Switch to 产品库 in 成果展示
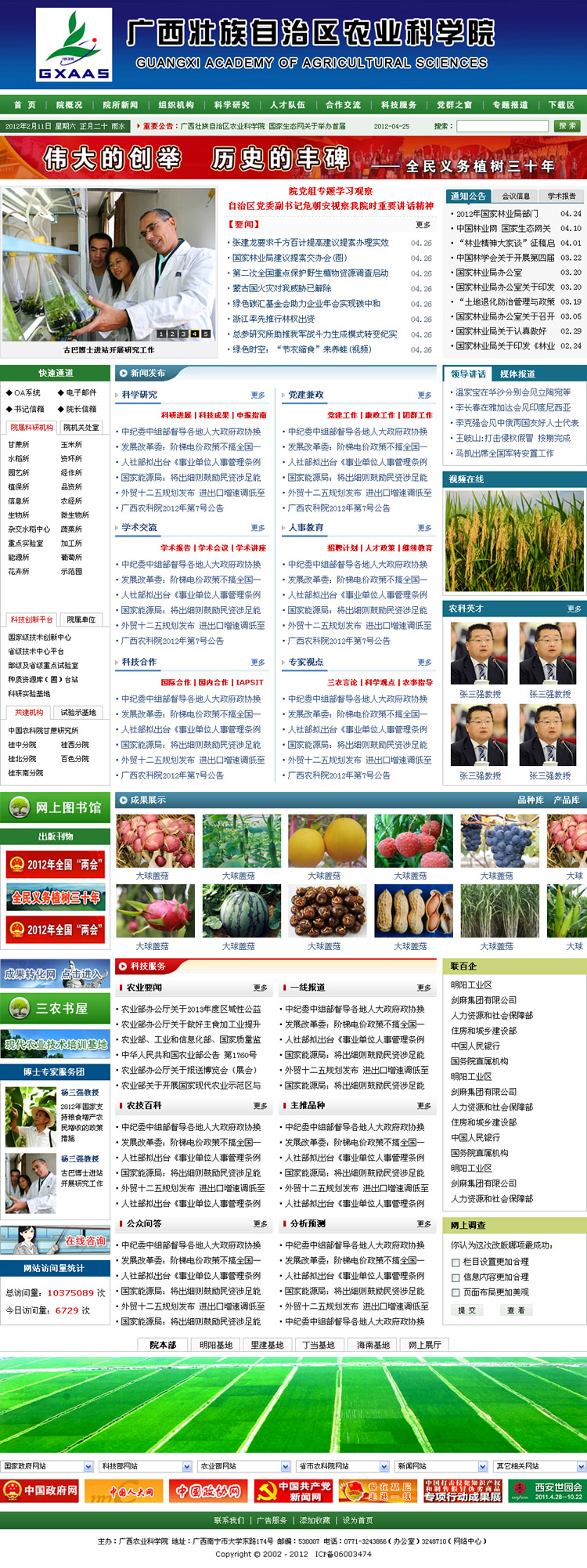The height and width of the screenshot is (1568, 587). (566, 800)
